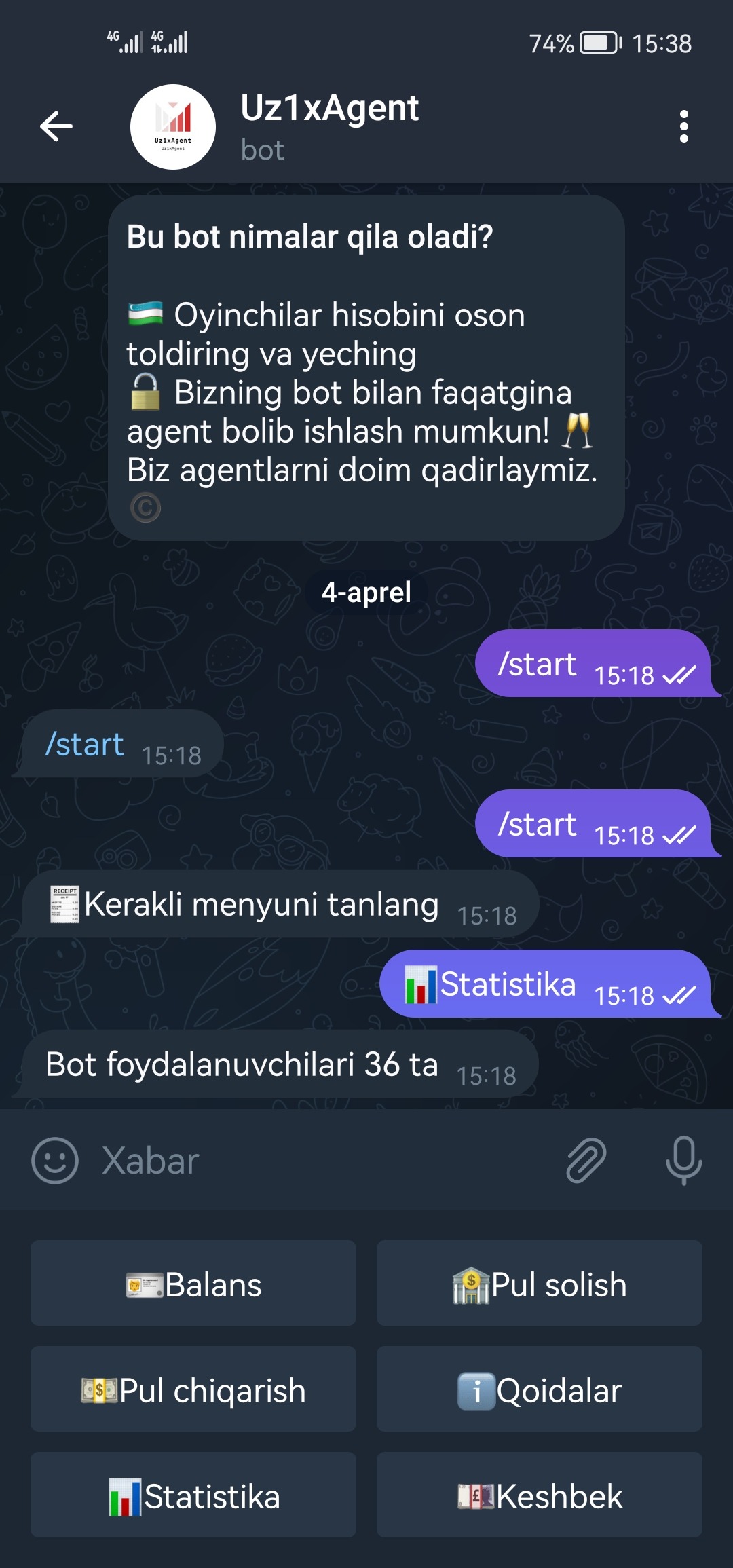Open the three-dot overflow menu

click(x=683, y=126)
